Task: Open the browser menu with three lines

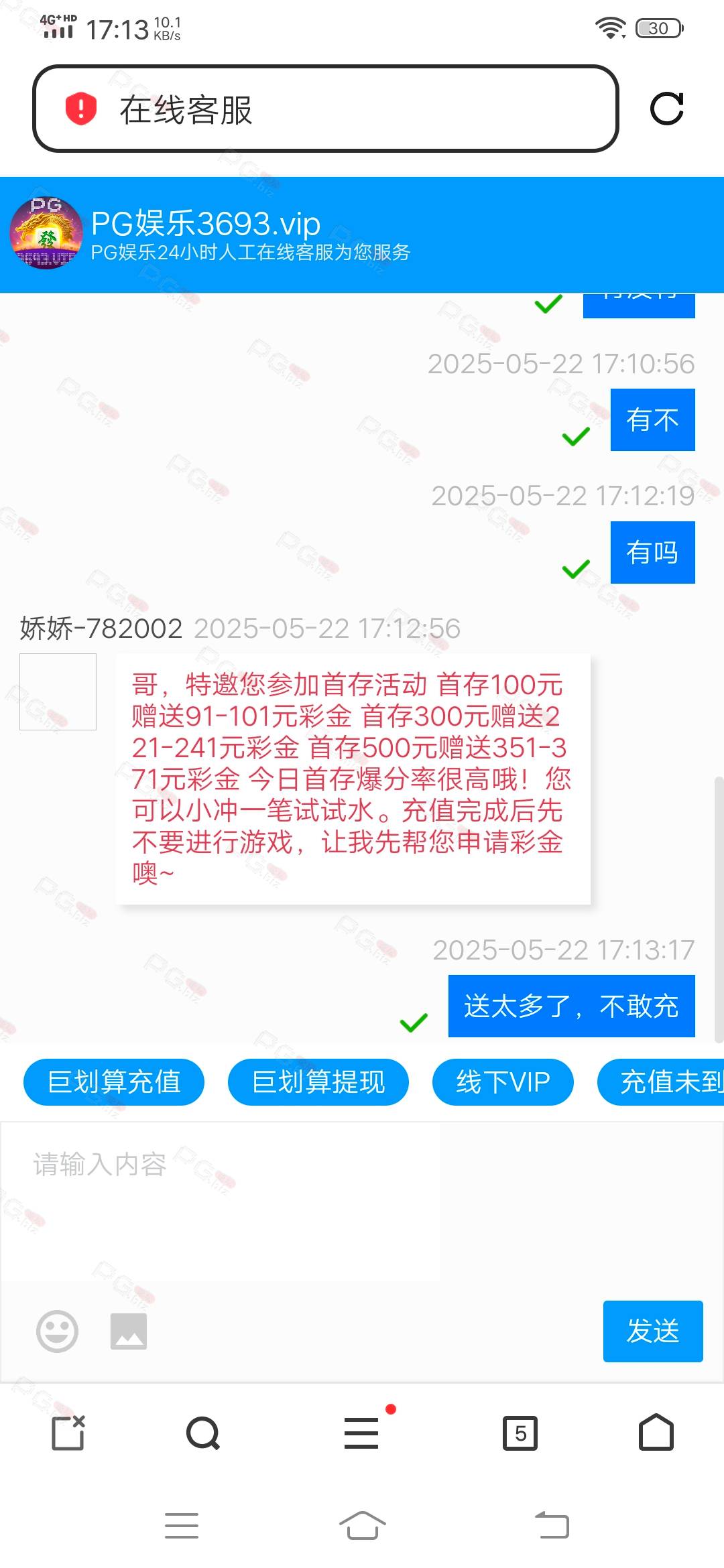Action: [362, 1433]
